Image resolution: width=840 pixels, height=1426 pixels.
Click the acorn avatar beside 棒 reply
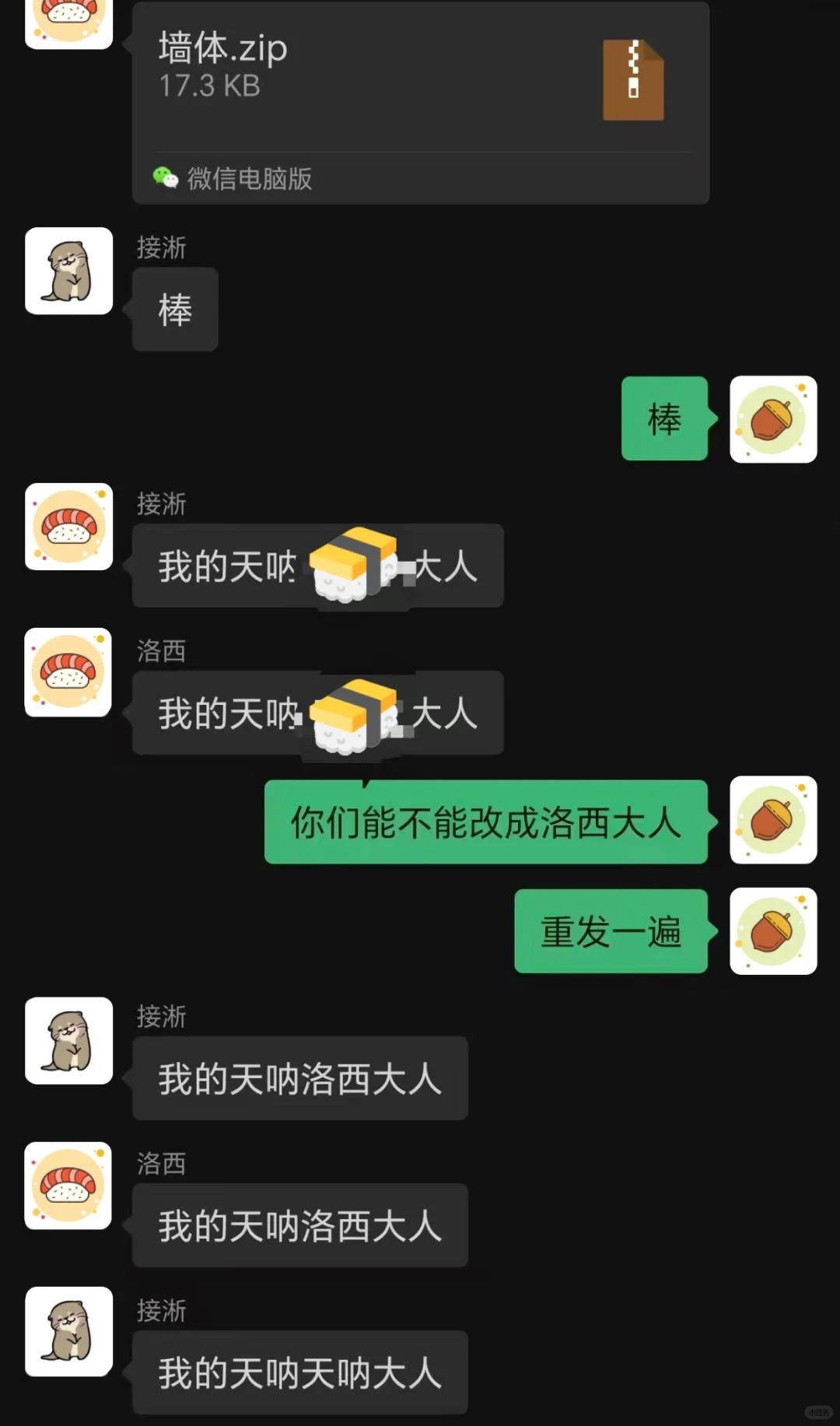(774, 420)
